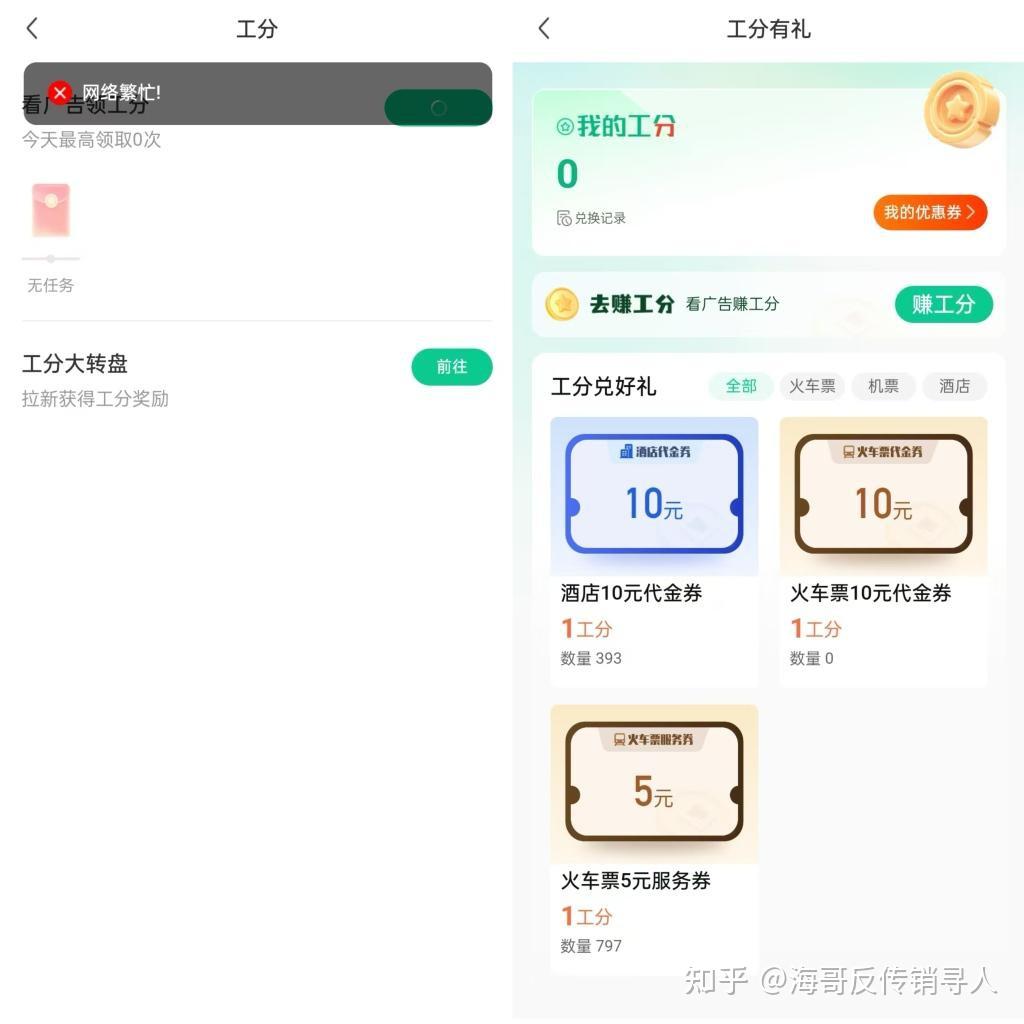Open 兑换记录

[592, 218]
